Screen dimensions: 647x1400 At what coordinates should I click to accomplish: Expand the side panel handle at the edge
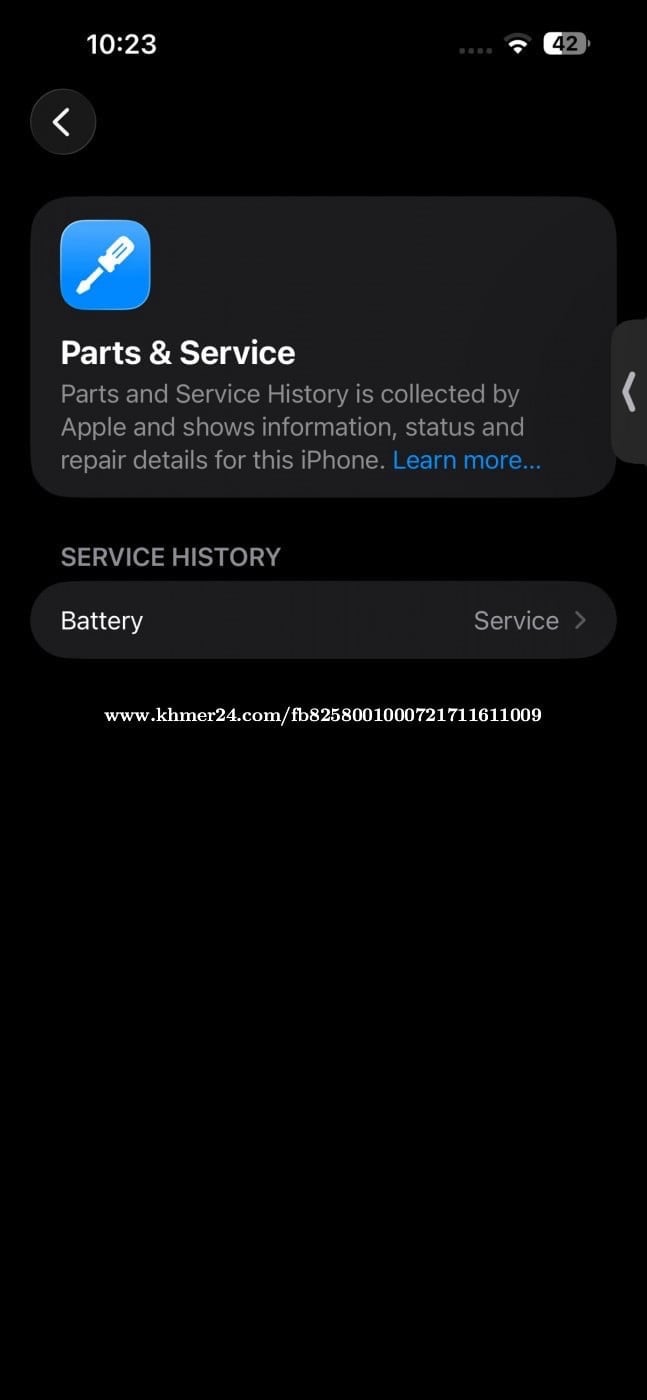[x=630, y=391]
